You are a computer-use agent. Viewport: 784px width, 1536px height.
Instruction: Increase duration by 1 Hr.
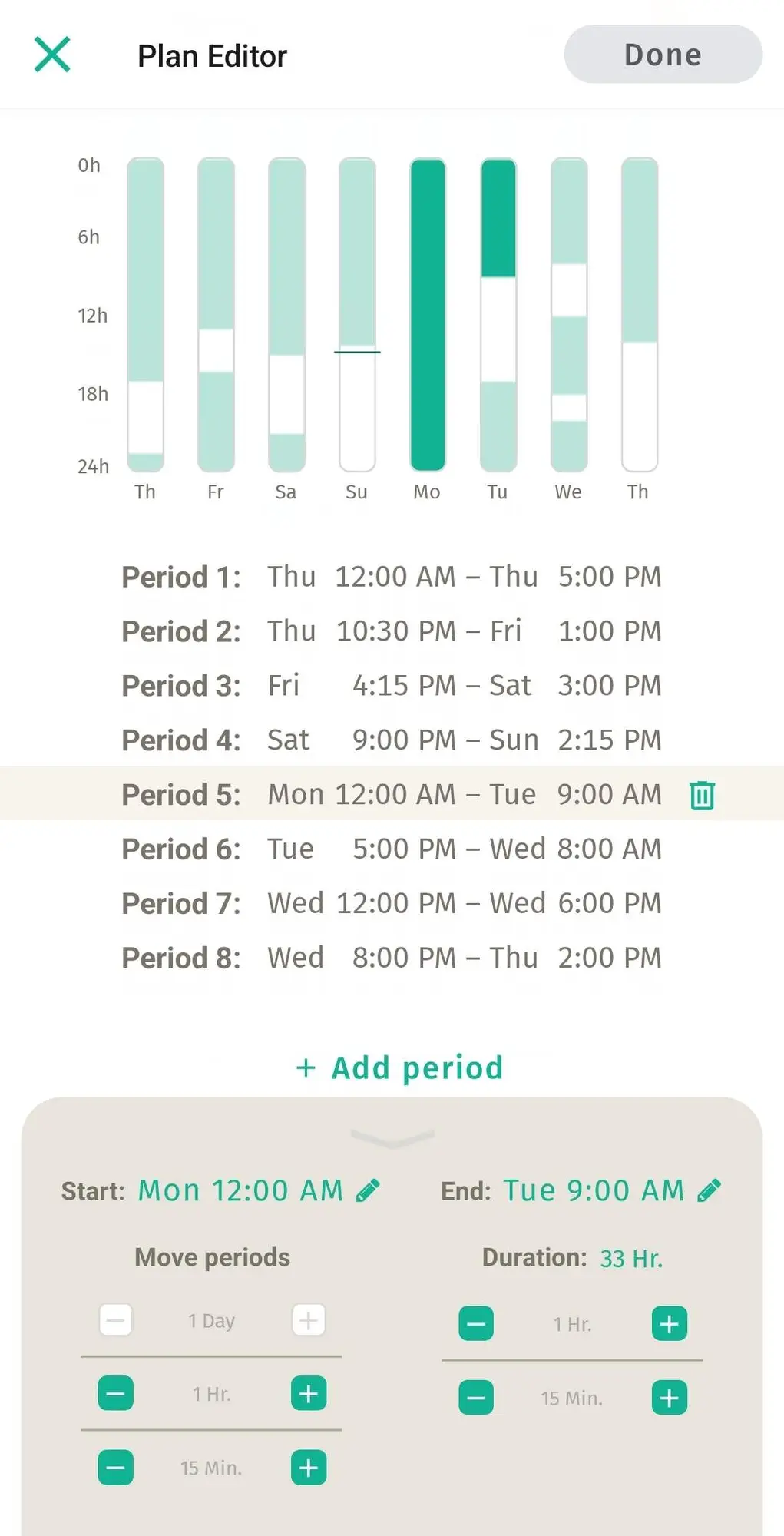pyautogui.click(x=669, y=1324)
